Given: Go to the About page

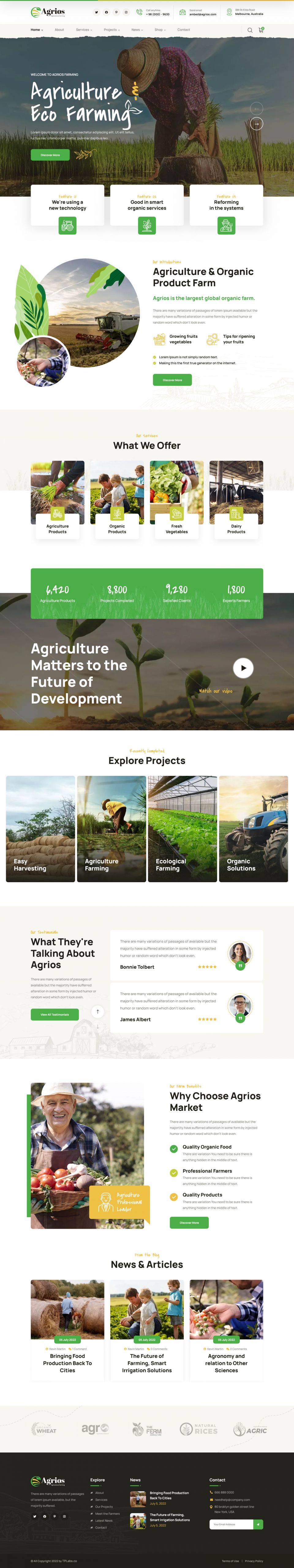Looking at the screenshot, I should tap(59, 30).
